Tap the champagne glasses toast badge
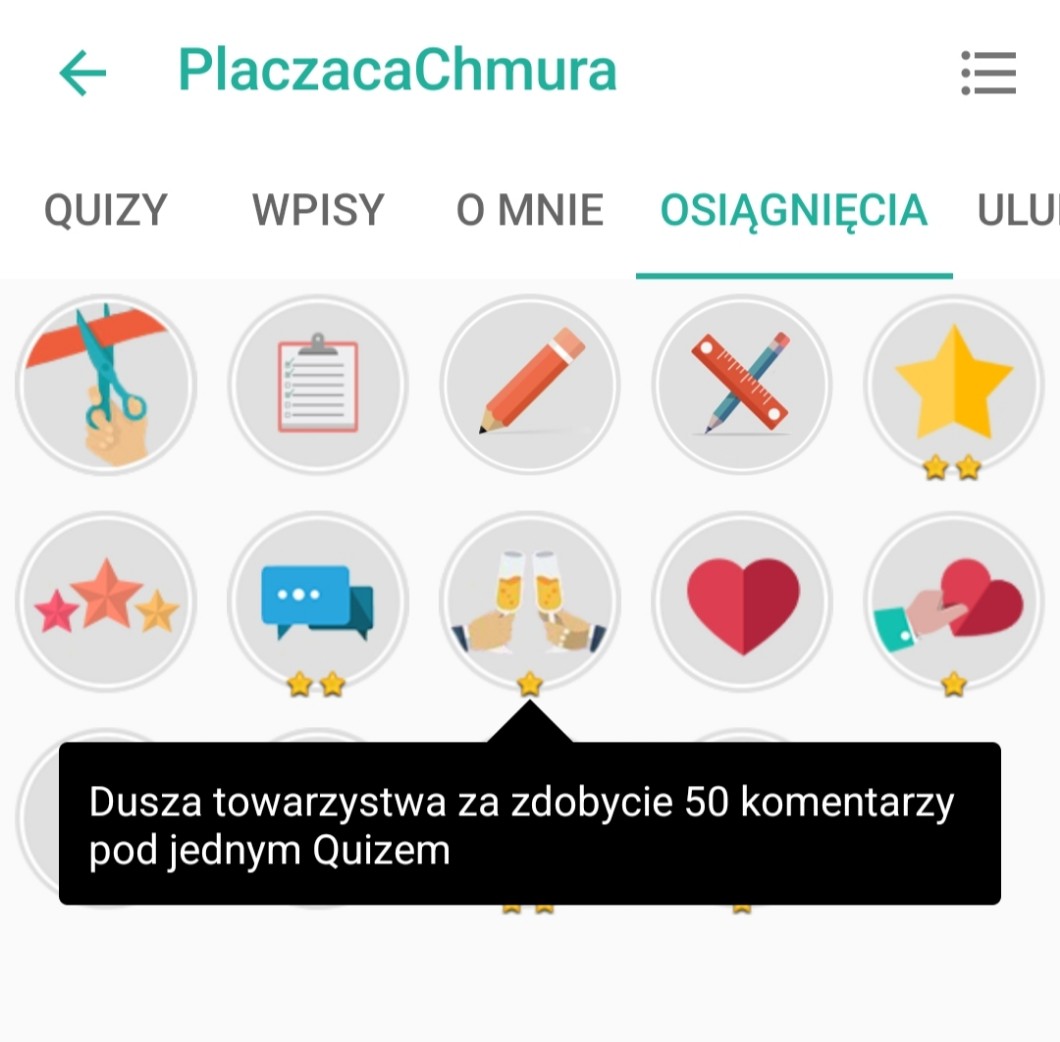The image size is (1060, 1042). click(x=530, y=602)
